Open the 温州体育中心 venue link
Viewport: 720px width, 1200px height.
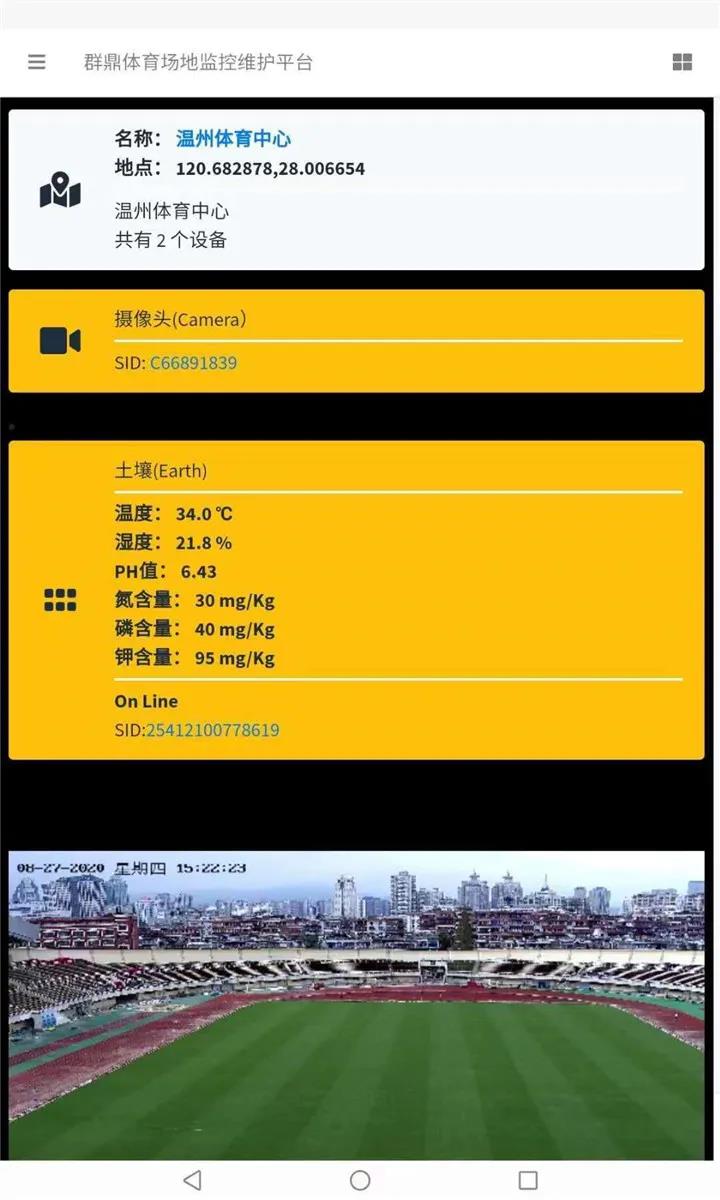point(234,139)
